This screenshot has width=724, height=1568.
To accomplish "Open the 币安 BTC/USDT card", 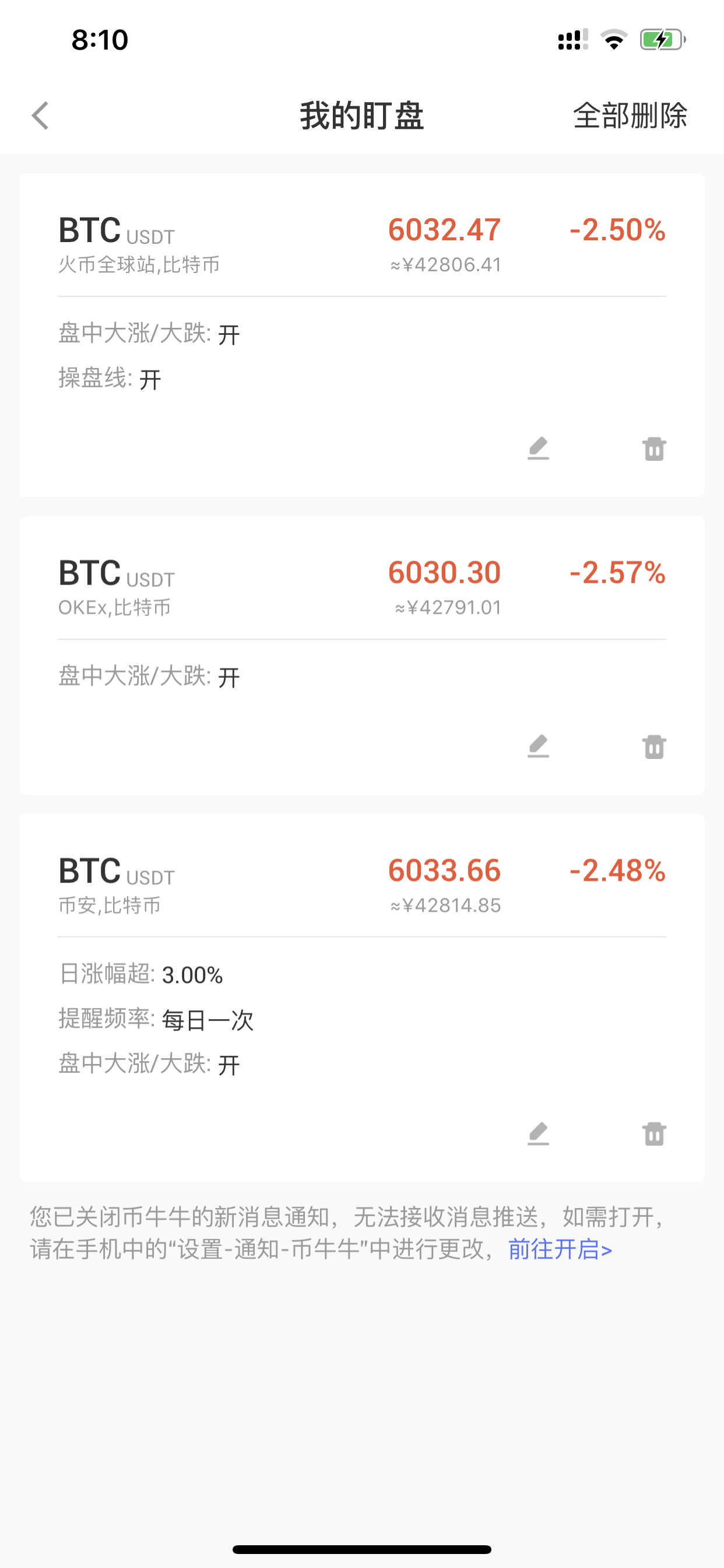I will coord(362,998).
